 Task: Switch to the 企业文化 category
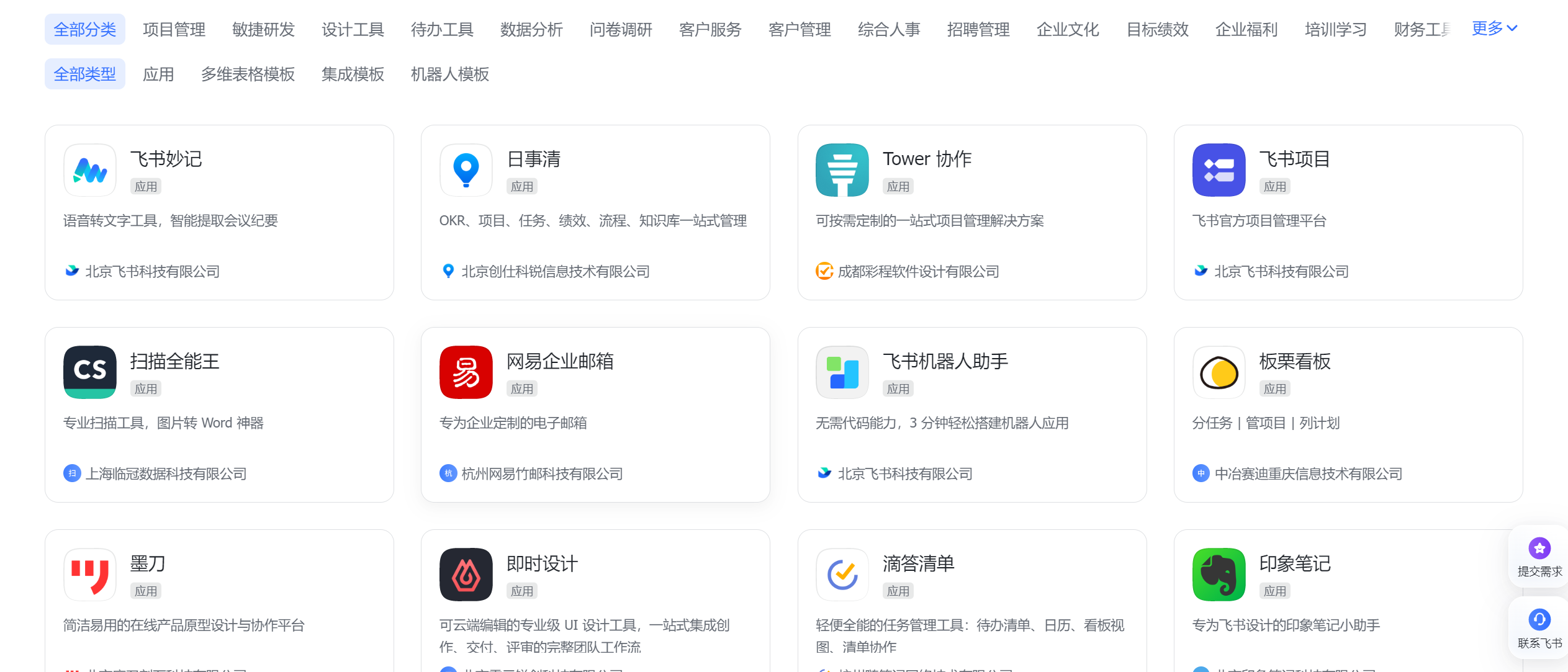(1068, 30)
